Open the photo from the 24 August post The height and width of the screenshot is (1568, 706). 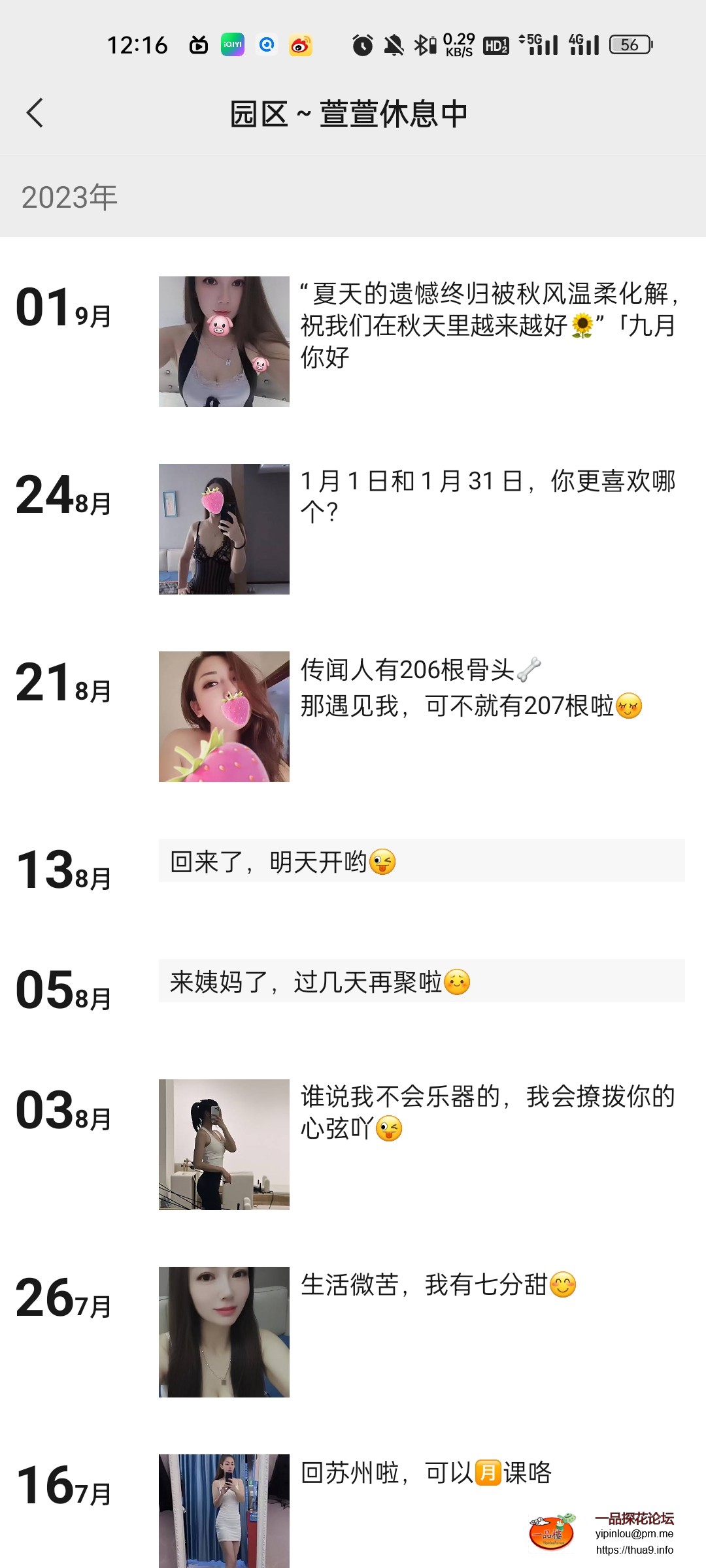click(x=224, y=529)
